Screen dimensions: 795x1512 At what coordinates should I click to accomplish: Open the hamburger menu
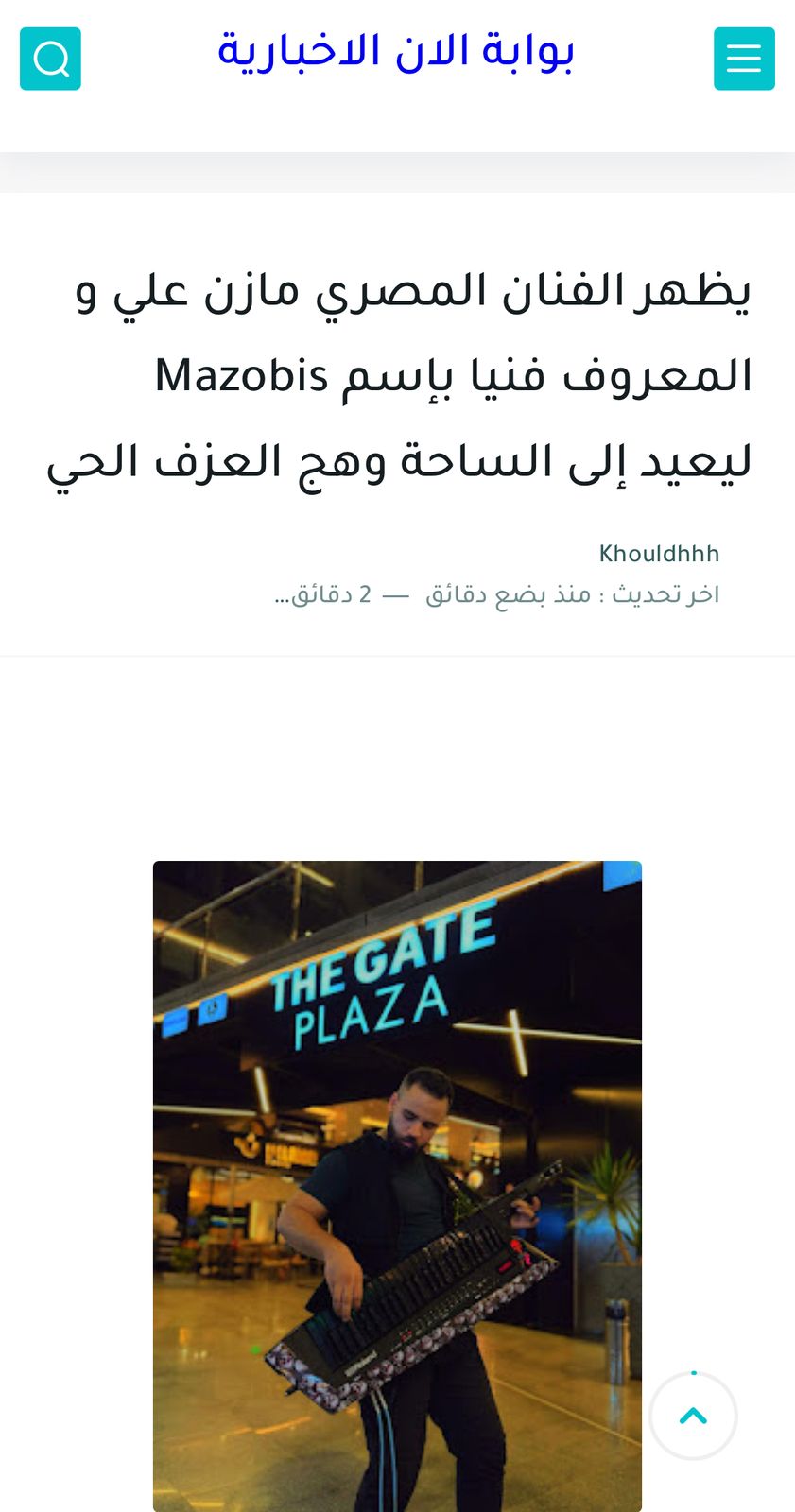[x=744, y=59]
